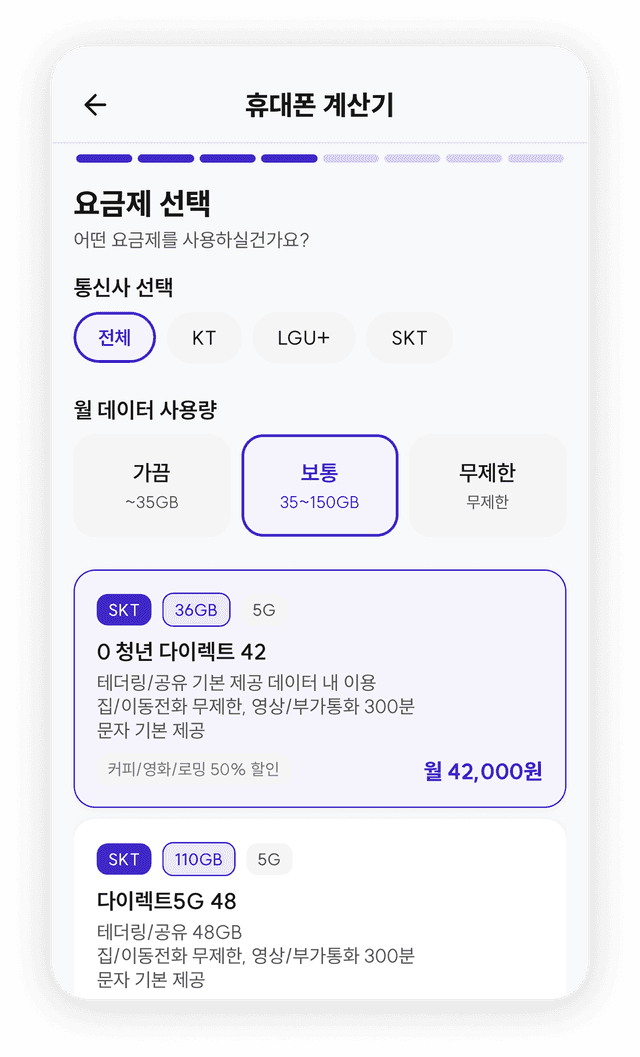Select the 0 청년 다이렉트 42 plan card

pyautogui.click(x=320, y=688)
